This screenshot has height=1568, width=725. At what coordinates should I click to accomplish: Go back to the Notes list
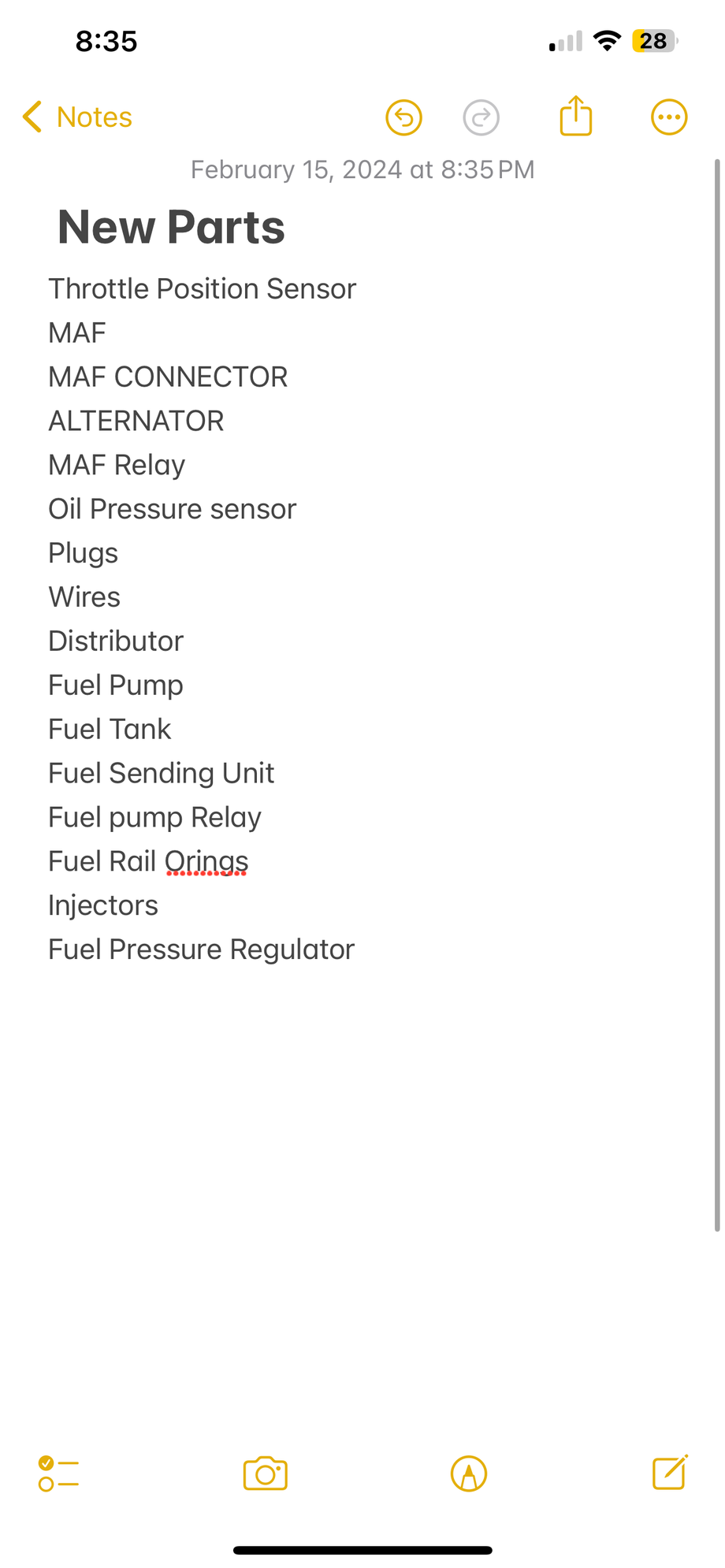click(x=77, y=117)
